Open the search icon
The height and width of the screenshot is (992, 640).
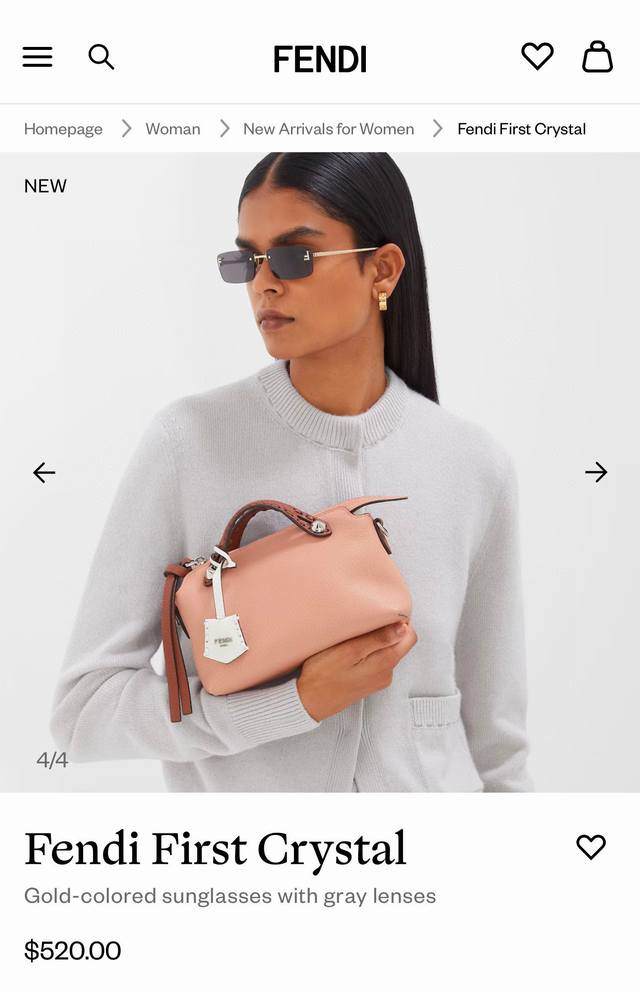pyautogui.click(x=101, y=57)
